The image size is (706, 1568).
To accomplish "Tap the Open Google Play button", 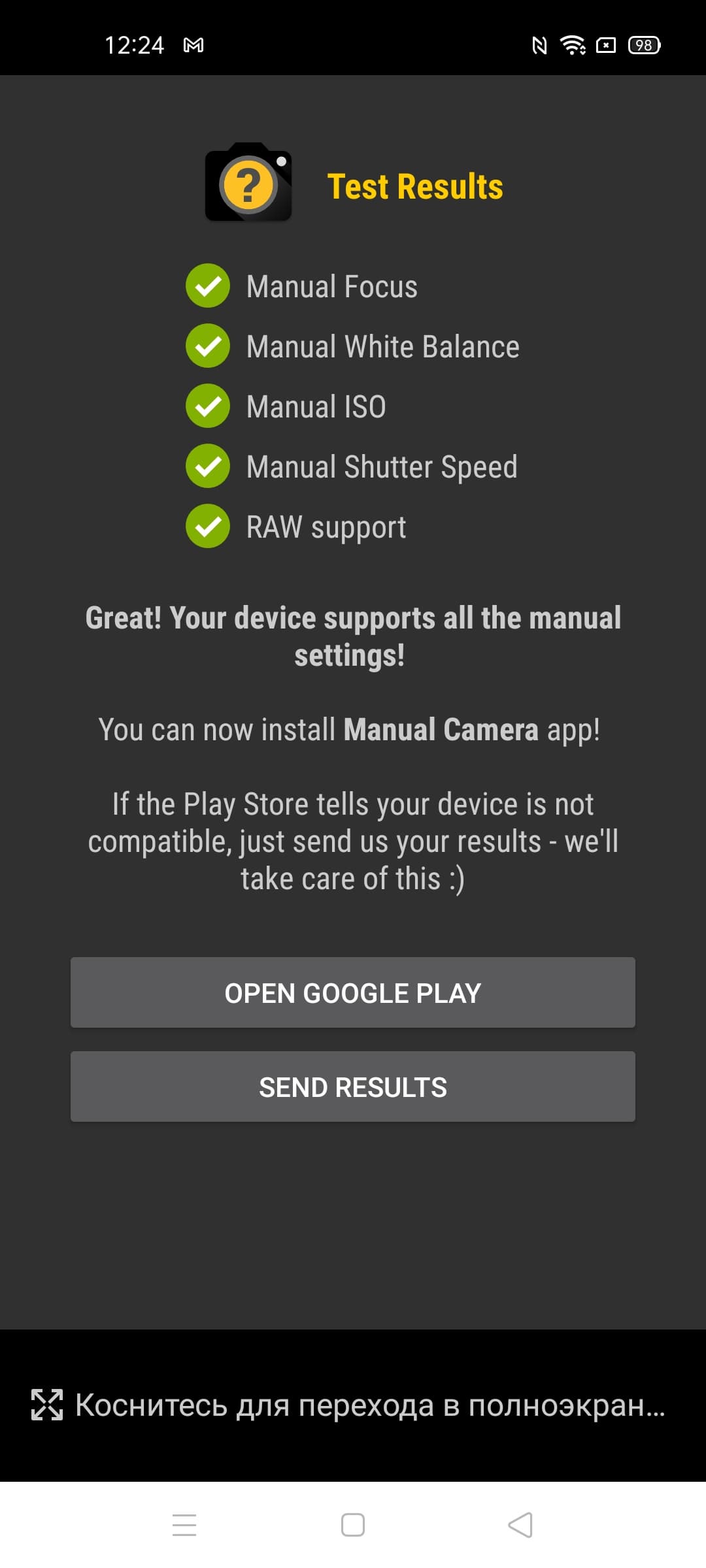I will 353,992.
